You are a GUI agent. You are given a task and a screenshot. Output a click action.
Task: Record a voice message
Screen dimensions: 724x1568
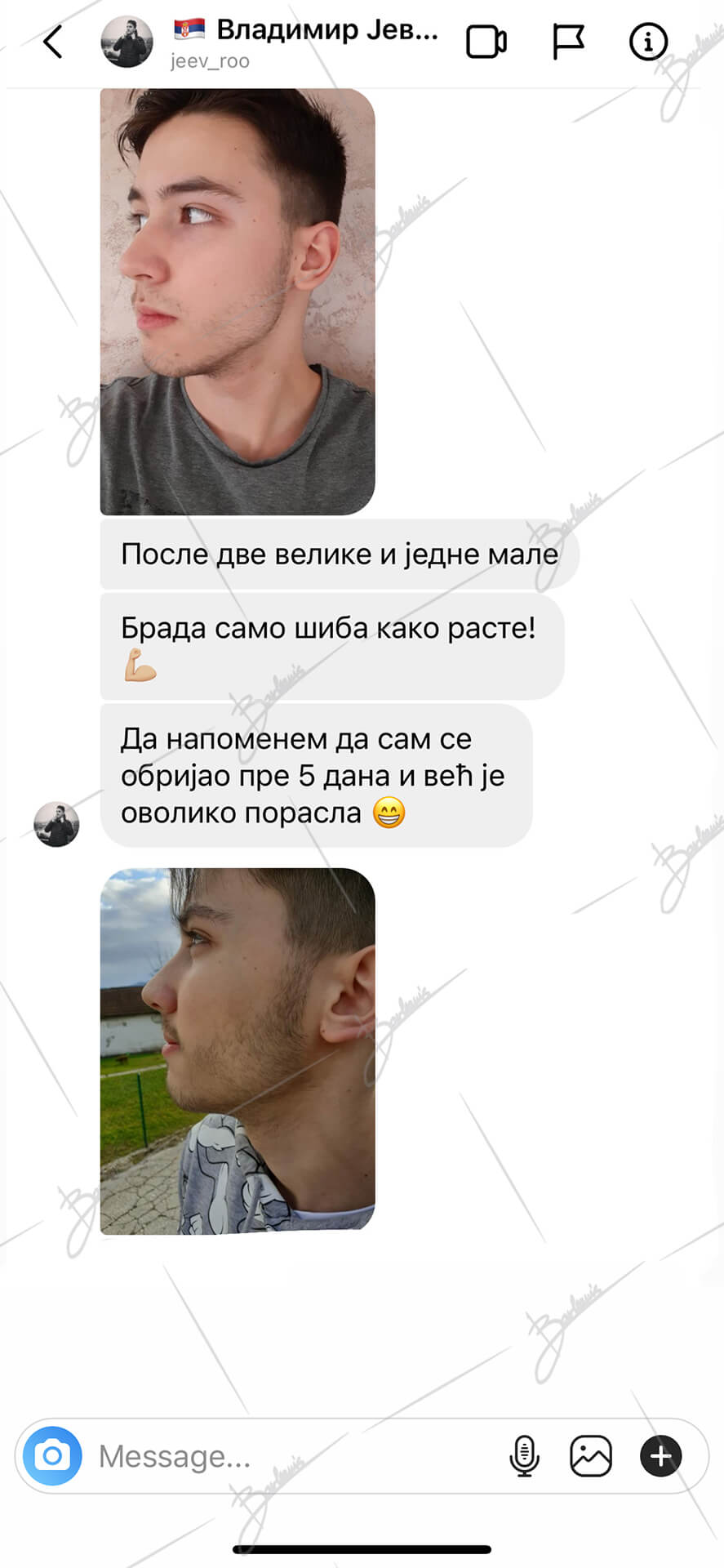(524, 1456)
